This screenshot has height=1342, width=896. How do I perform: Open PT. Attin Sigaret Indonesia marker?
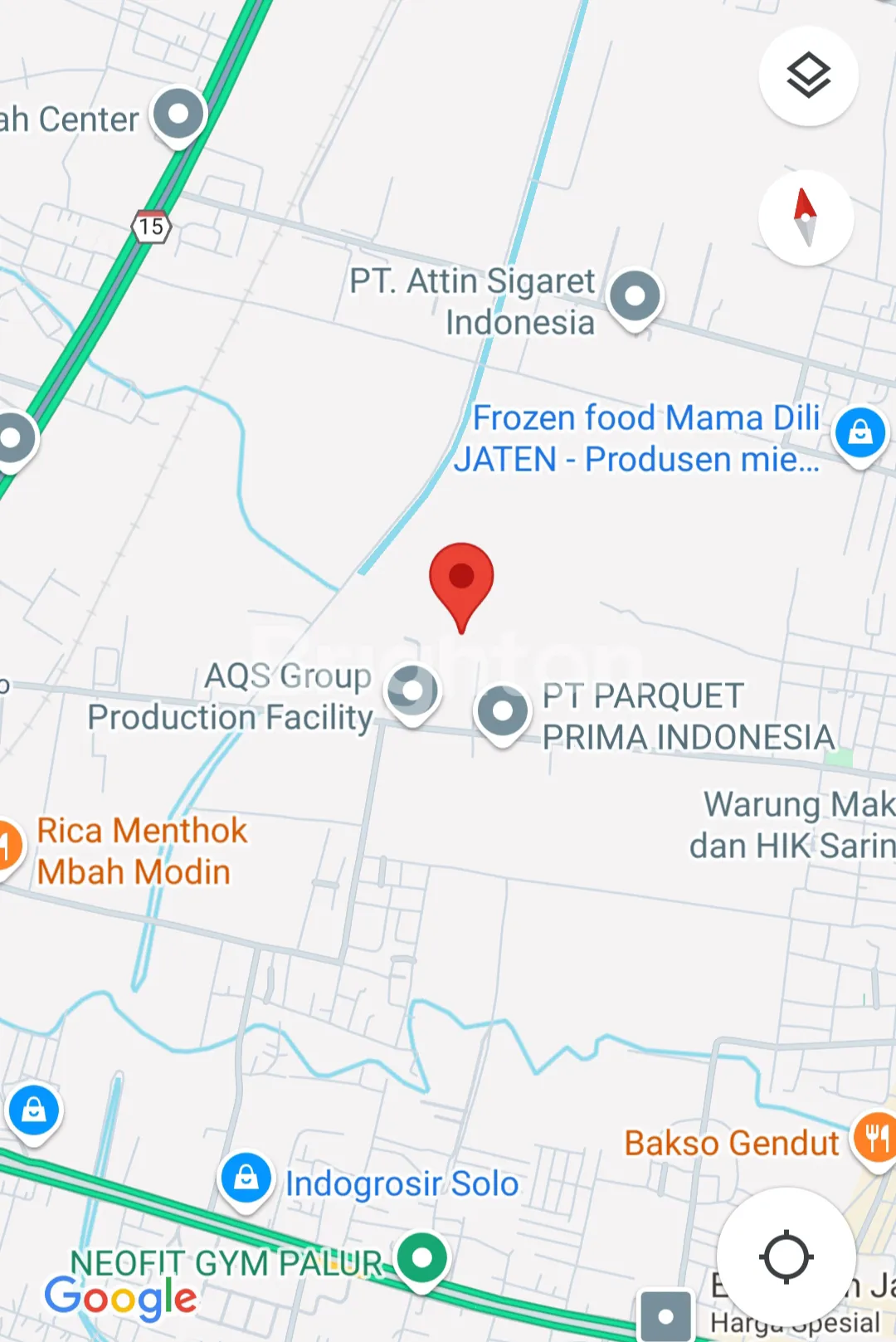coord(635,297)
